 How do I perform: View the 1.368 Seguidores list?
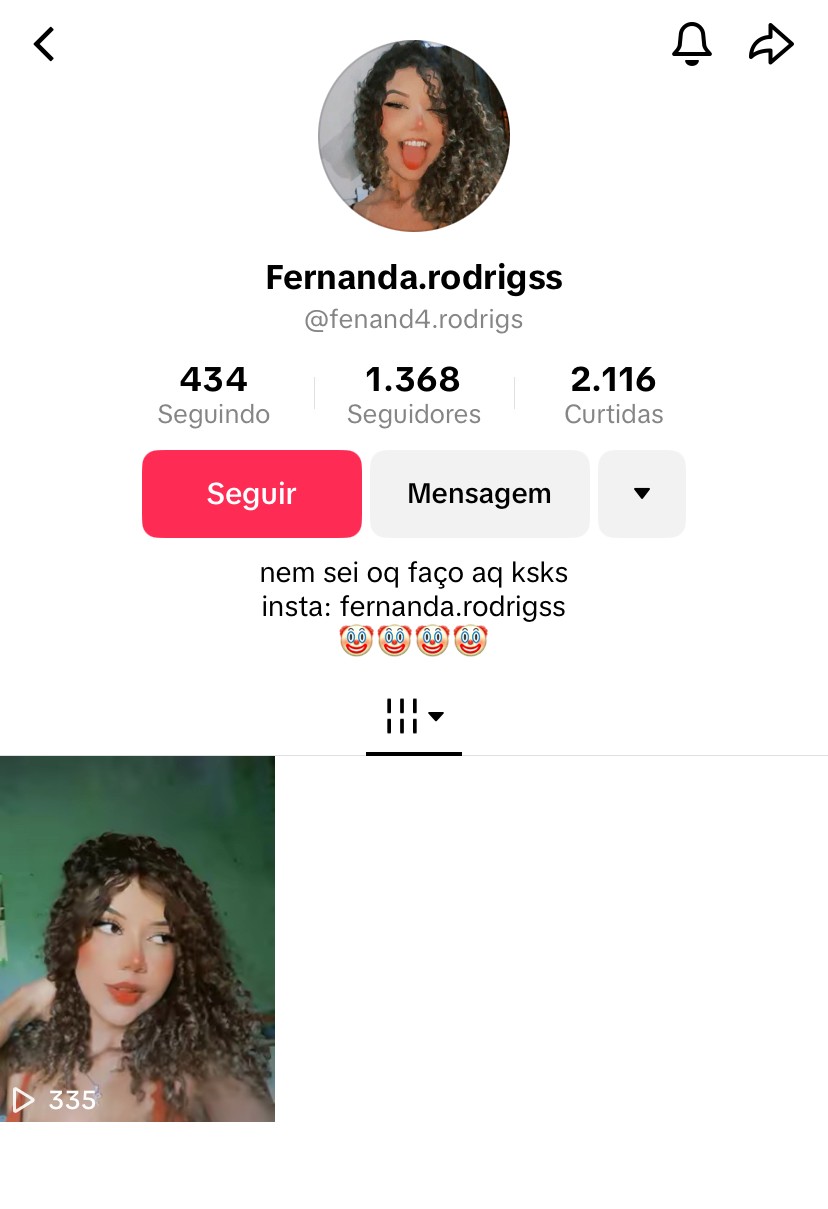[414, 394]
